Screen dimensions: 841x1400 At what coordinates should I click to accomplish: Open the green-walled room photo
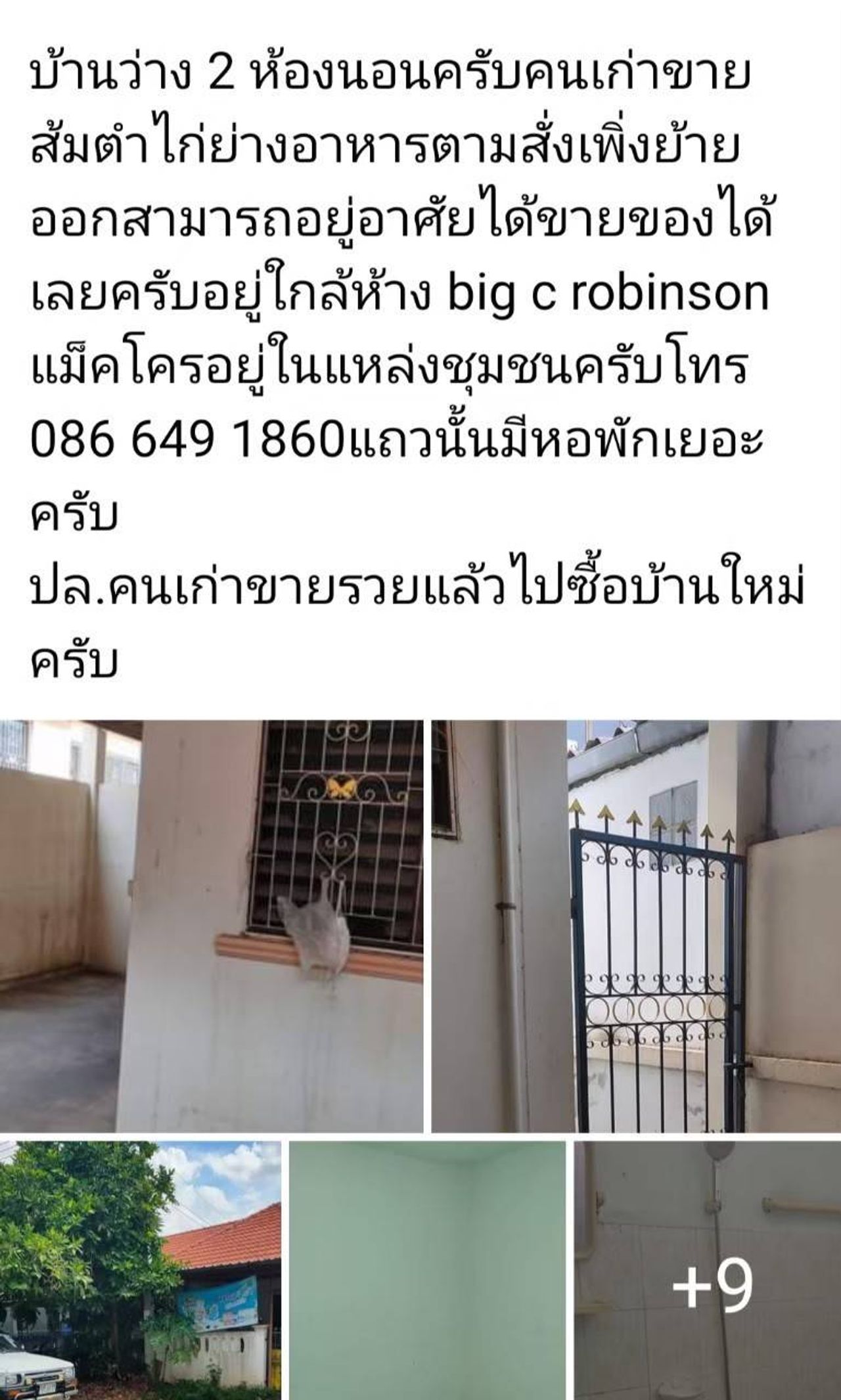[427, 1271]
